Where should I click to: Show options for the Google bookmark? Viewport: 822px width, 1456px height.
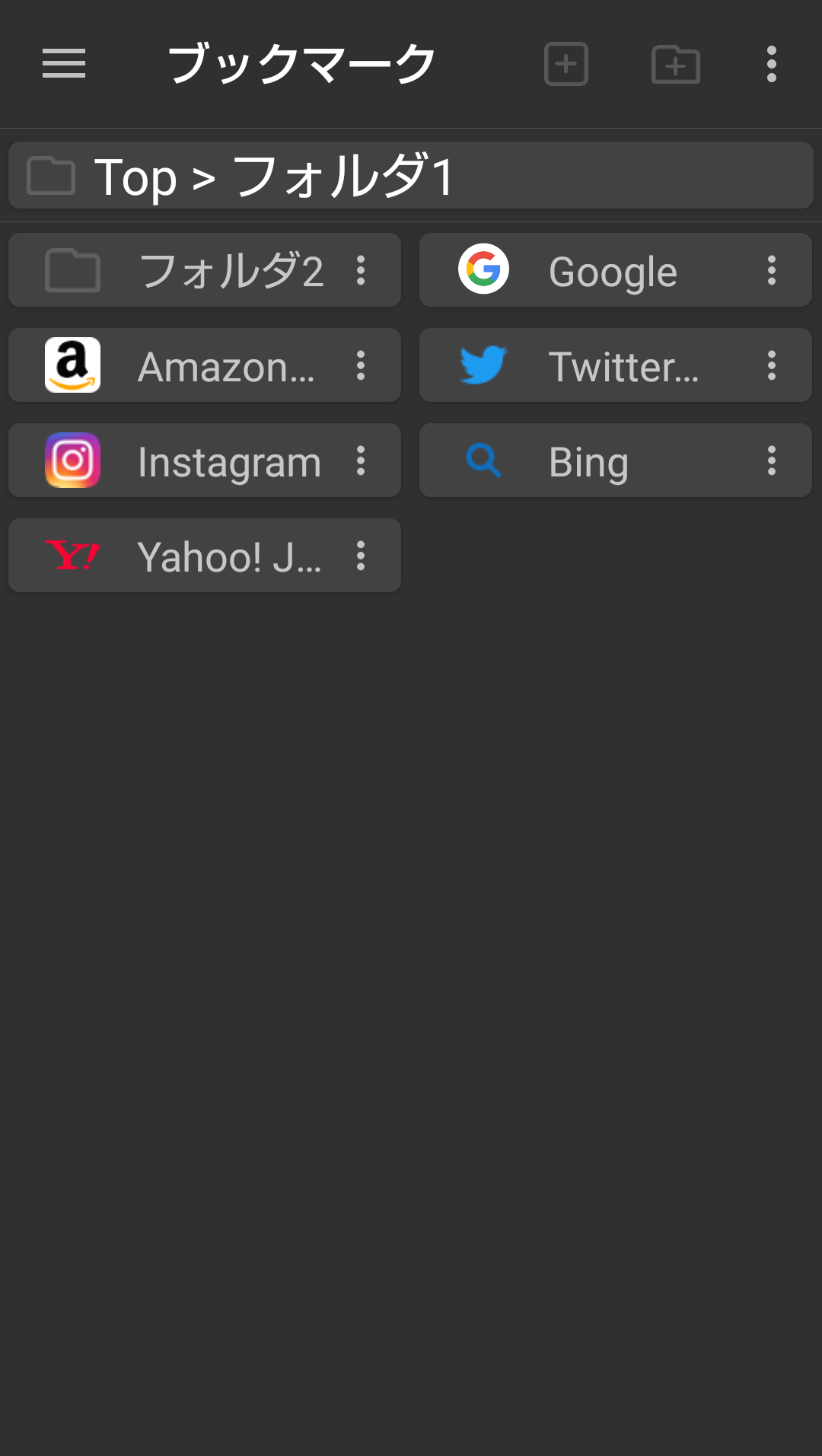[x=772, y=270]
